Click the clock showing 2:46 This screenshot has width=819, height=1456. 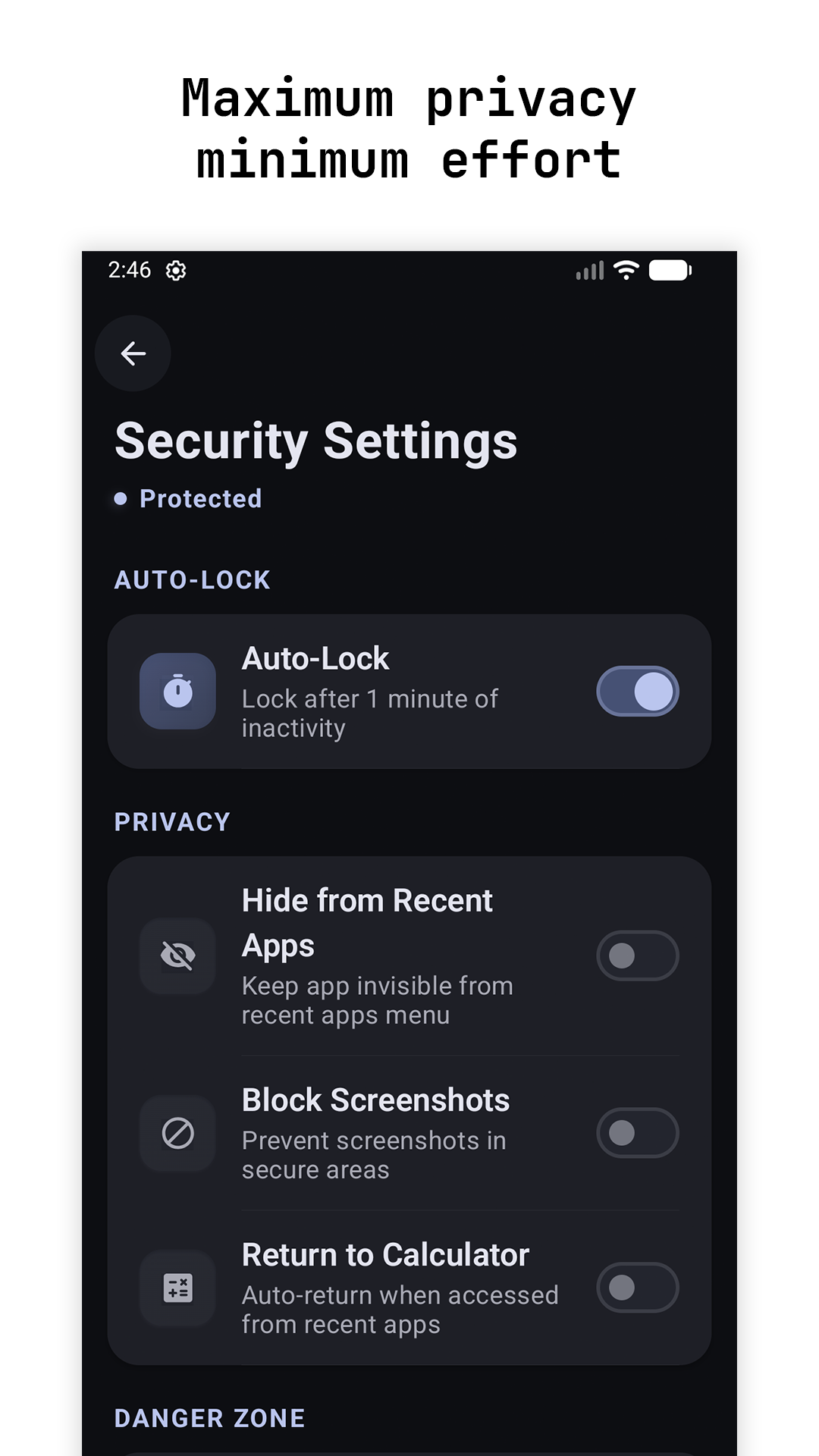(129, 270)
